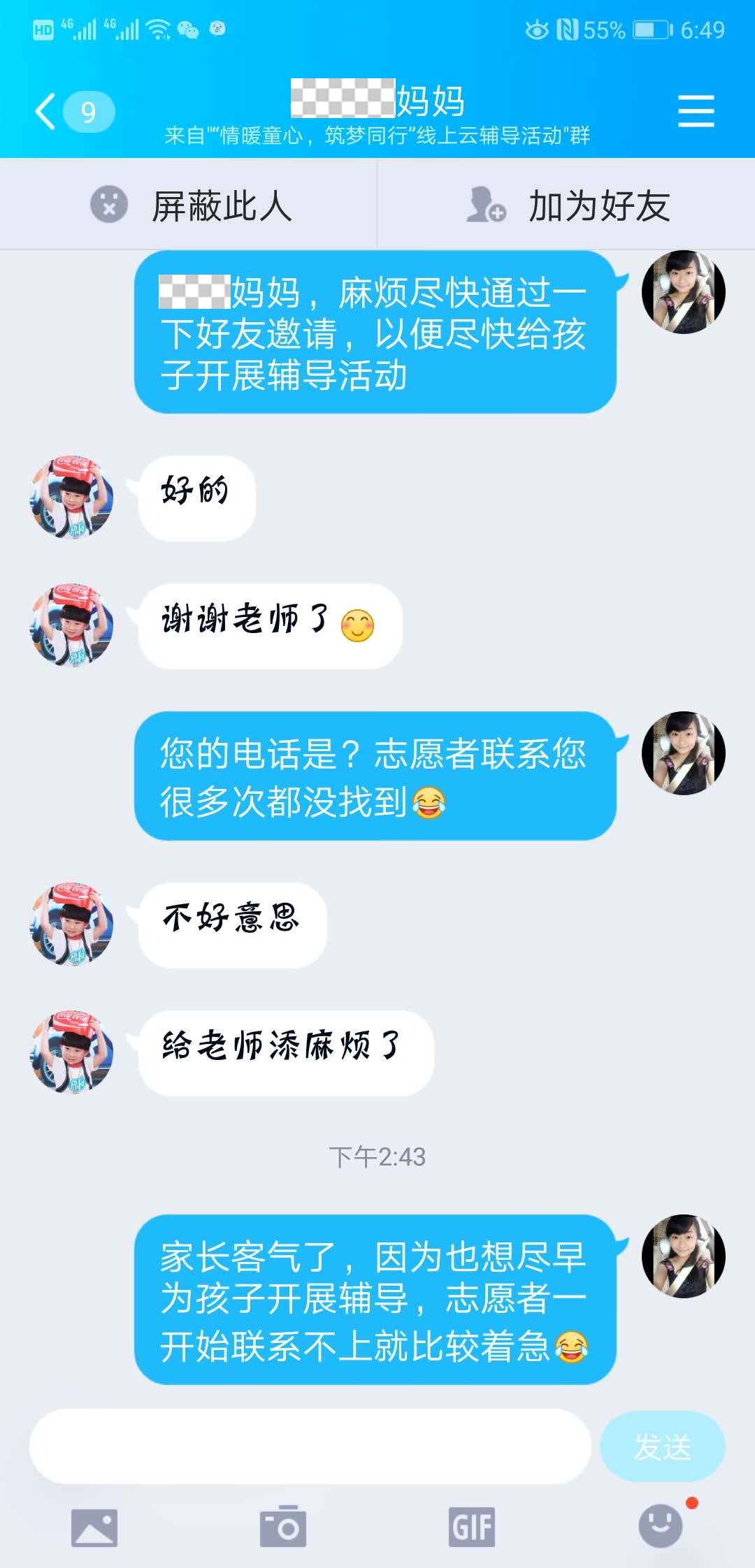Open the chat menu with three lines
Viewport: 755px width, 1568px height.
[696, 112]
